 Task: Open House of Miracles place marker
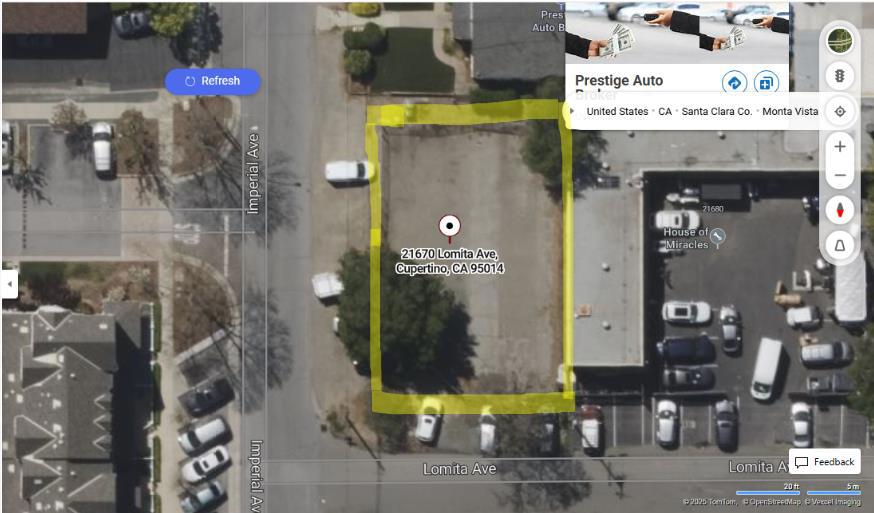click(718, 237)
